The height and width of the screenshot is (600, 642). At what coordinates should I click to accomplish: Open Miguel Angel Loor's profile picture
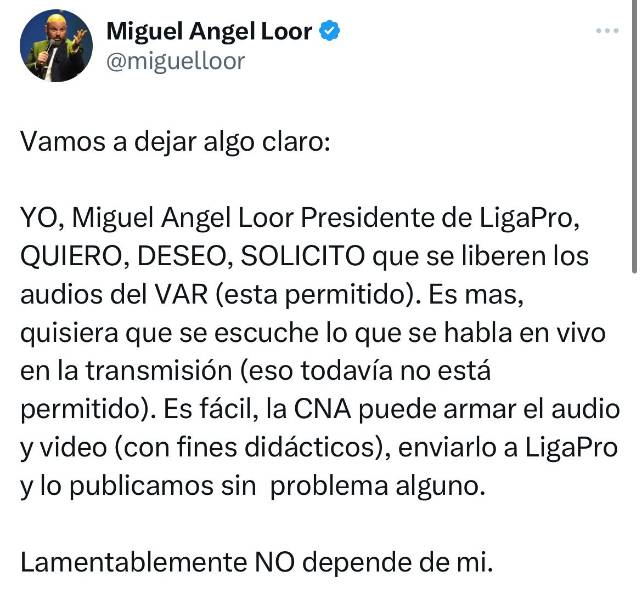[54, 47]
